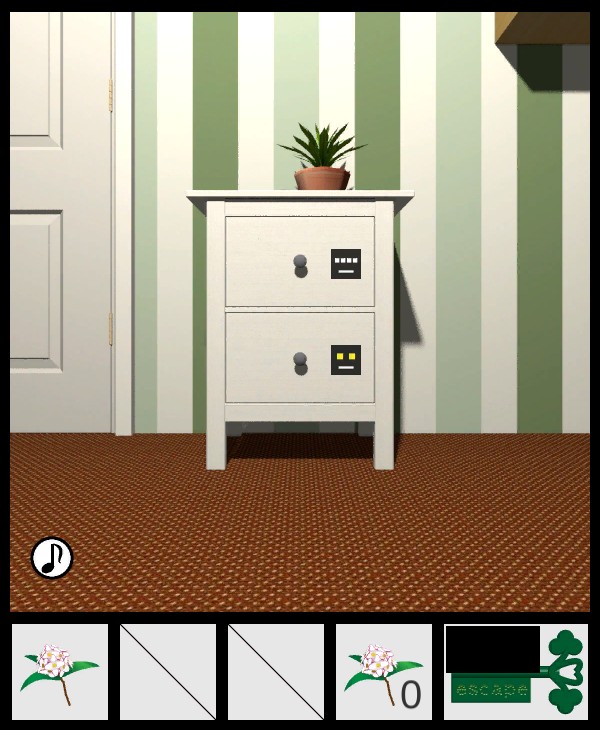Examine the potted plant on the nightstand

coord(322,160)
